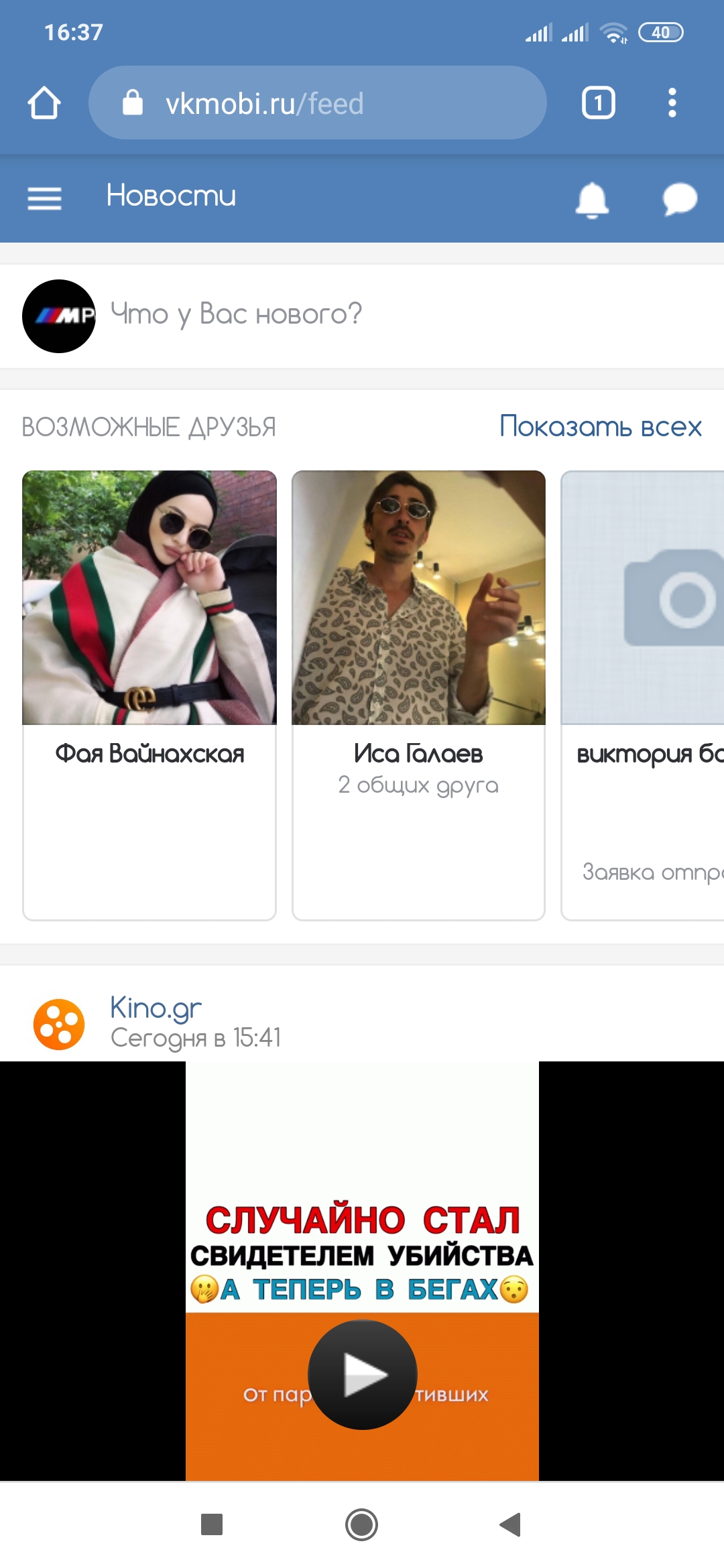Open the browser overflow menu

(672, 103)
